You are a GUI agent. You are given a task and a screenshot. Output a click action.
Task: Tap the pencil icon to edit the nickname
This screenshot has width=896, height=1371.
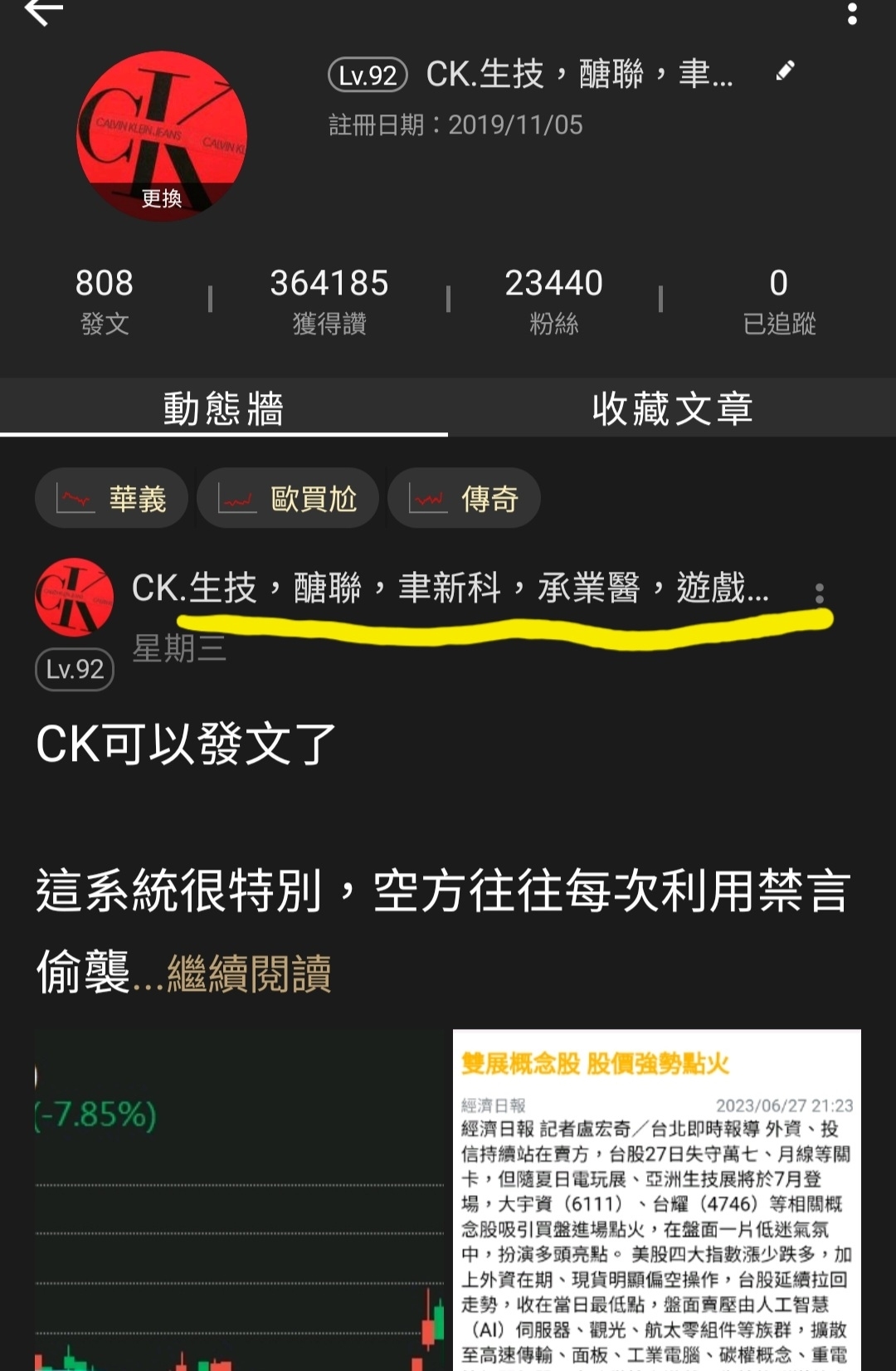click(x=785, y=73)
